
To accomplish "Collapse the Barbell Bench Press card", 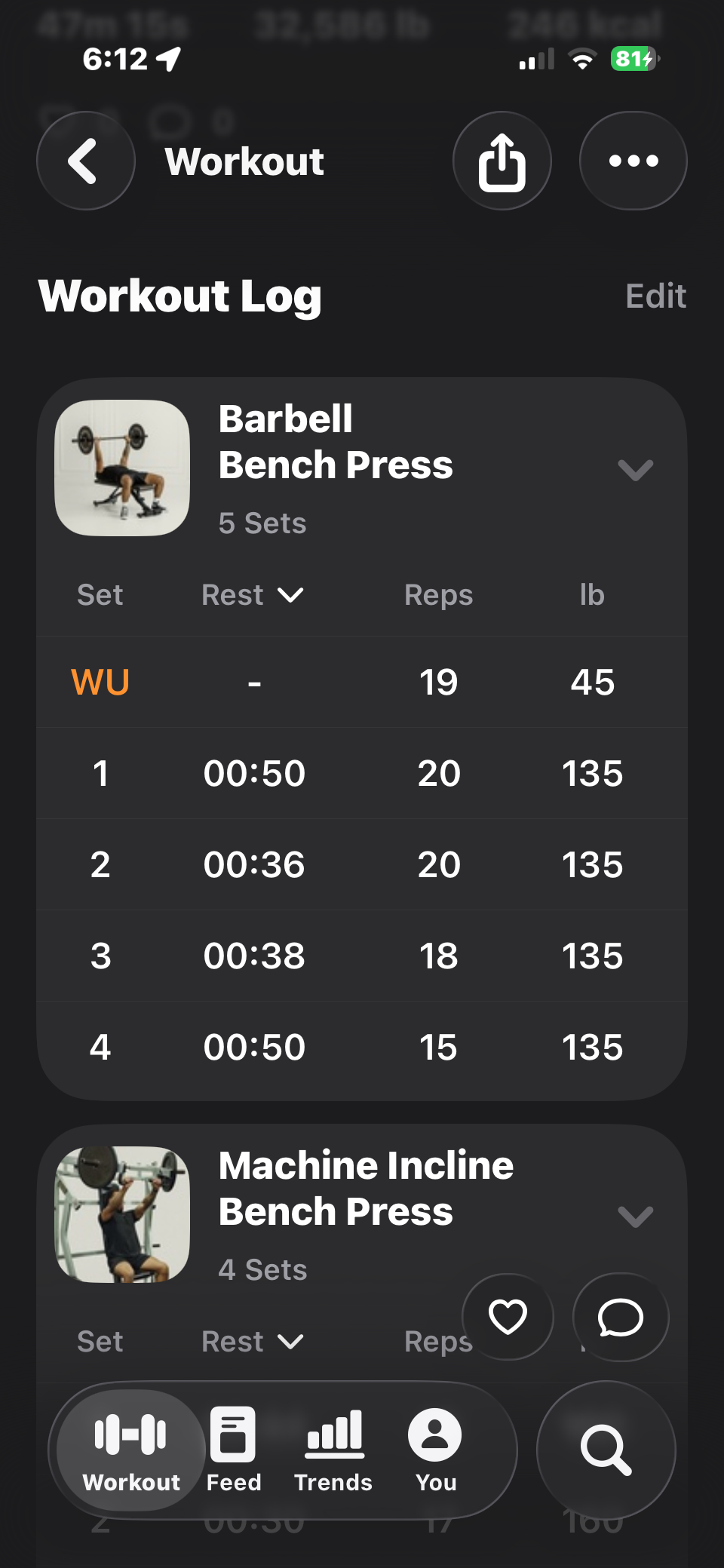I will tap(635, 470).
